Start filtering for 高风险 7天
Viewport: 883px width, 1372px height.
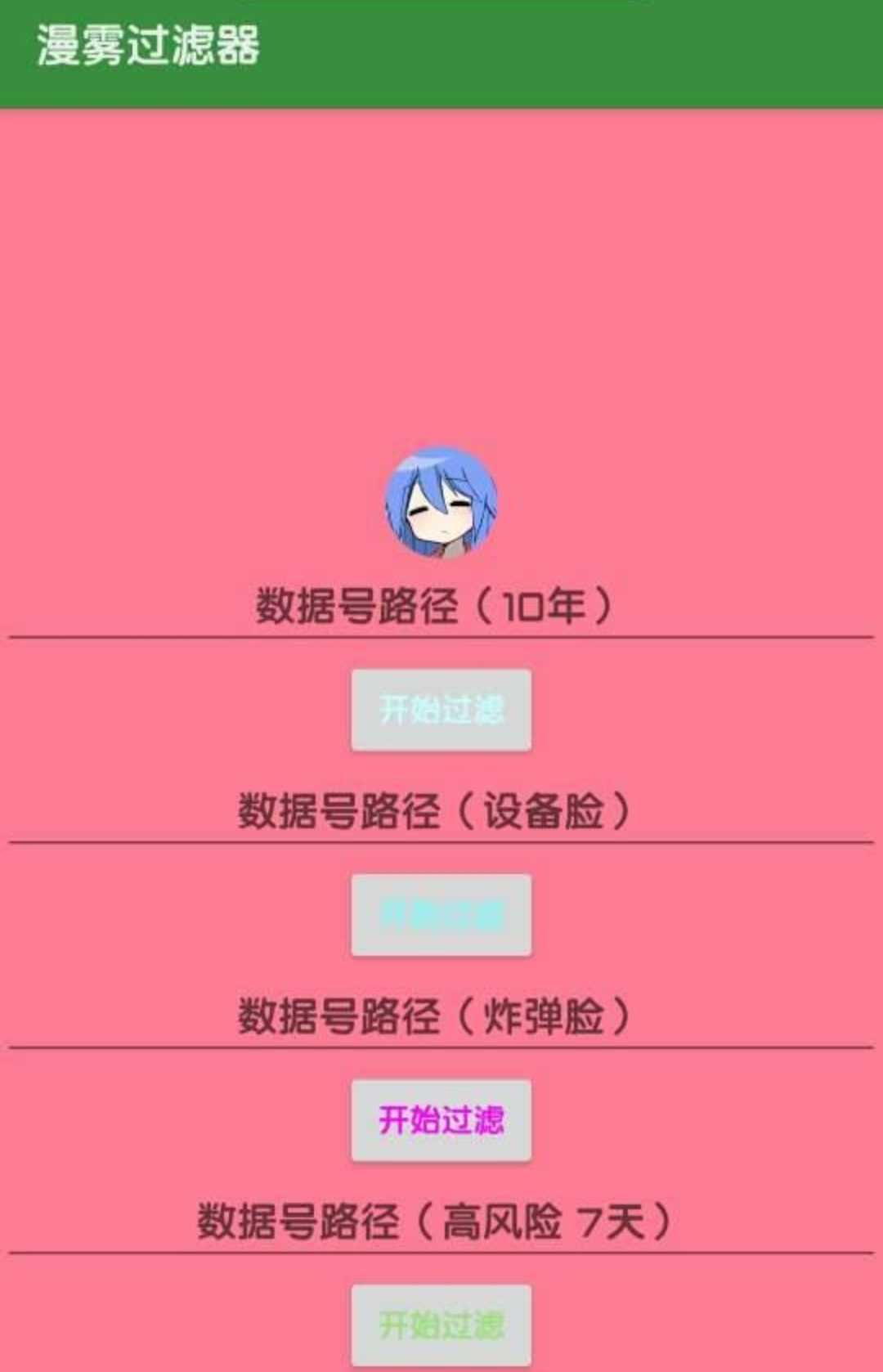click(x=441, y=1325)
